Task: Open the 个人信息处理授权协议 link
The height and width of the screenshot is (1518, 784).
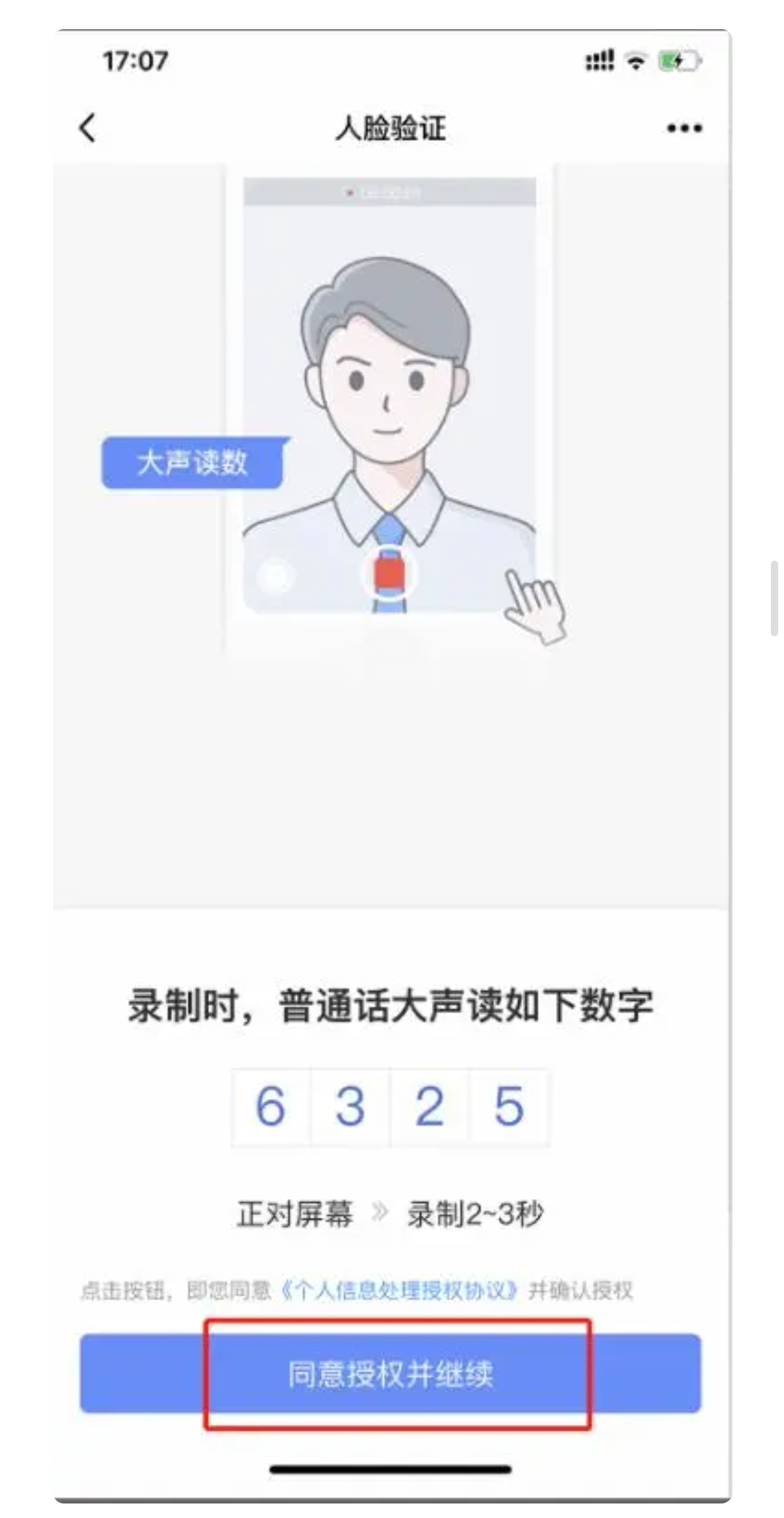Action: 399,1291
